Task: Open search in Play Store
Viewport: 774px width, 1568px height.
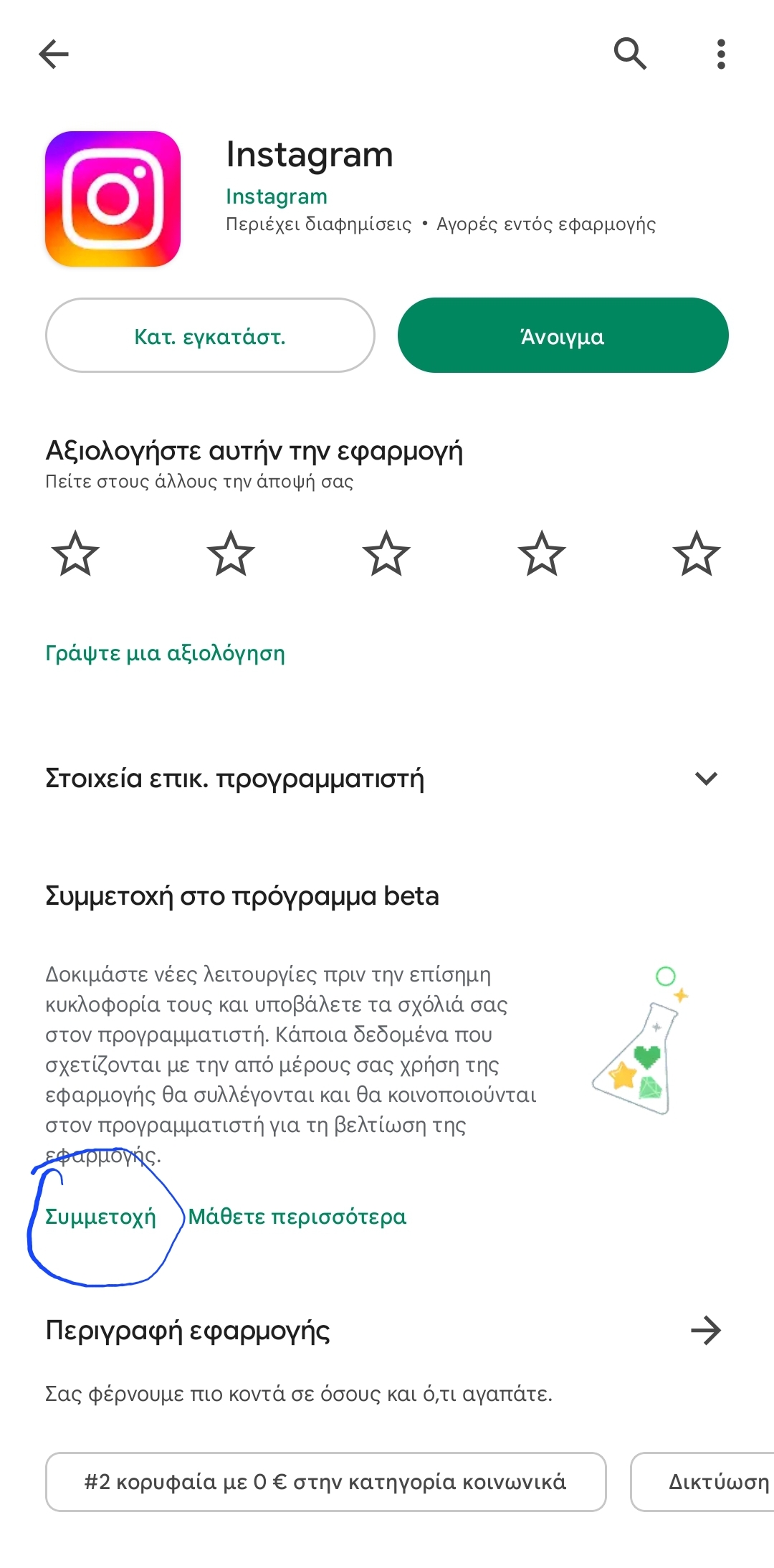Action: click(630, 54)
